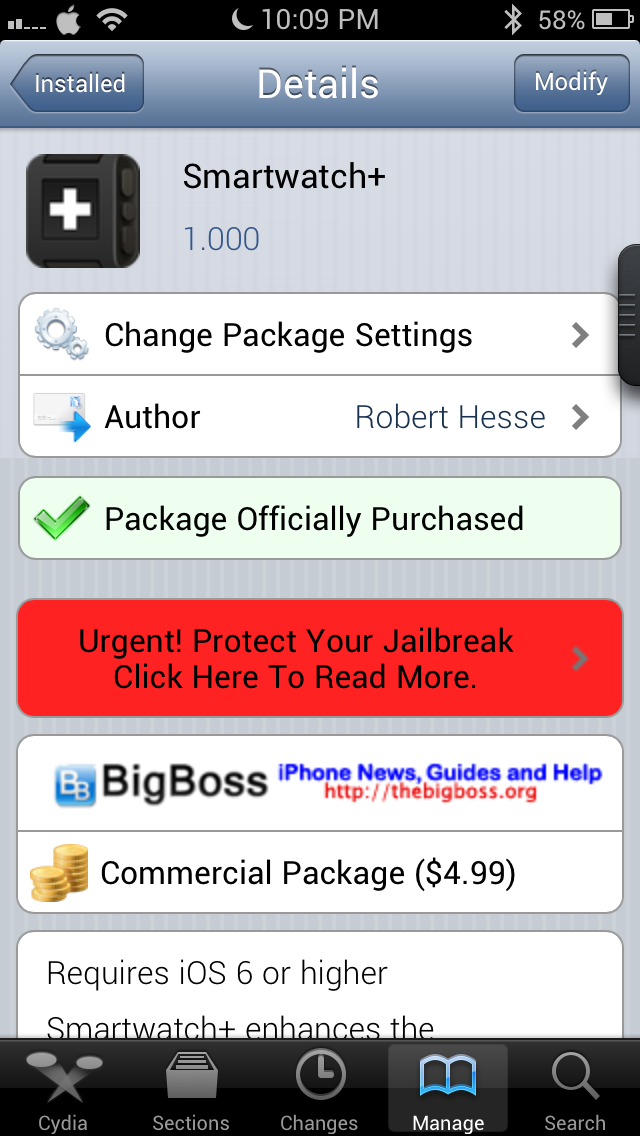The image size is (640, 1136).
Task: Switch to the Changes tab
Action: pyautogui.click(x=319, y=1091)
